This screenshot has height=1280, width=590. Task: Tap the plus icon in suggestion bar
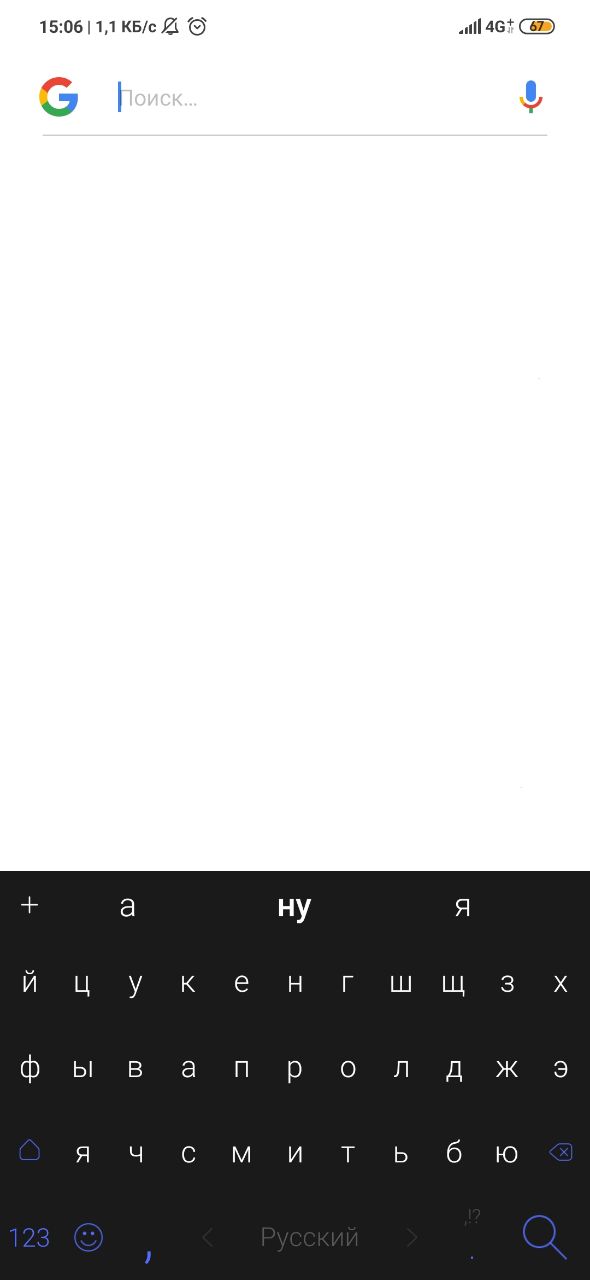[x=30, y=905]
